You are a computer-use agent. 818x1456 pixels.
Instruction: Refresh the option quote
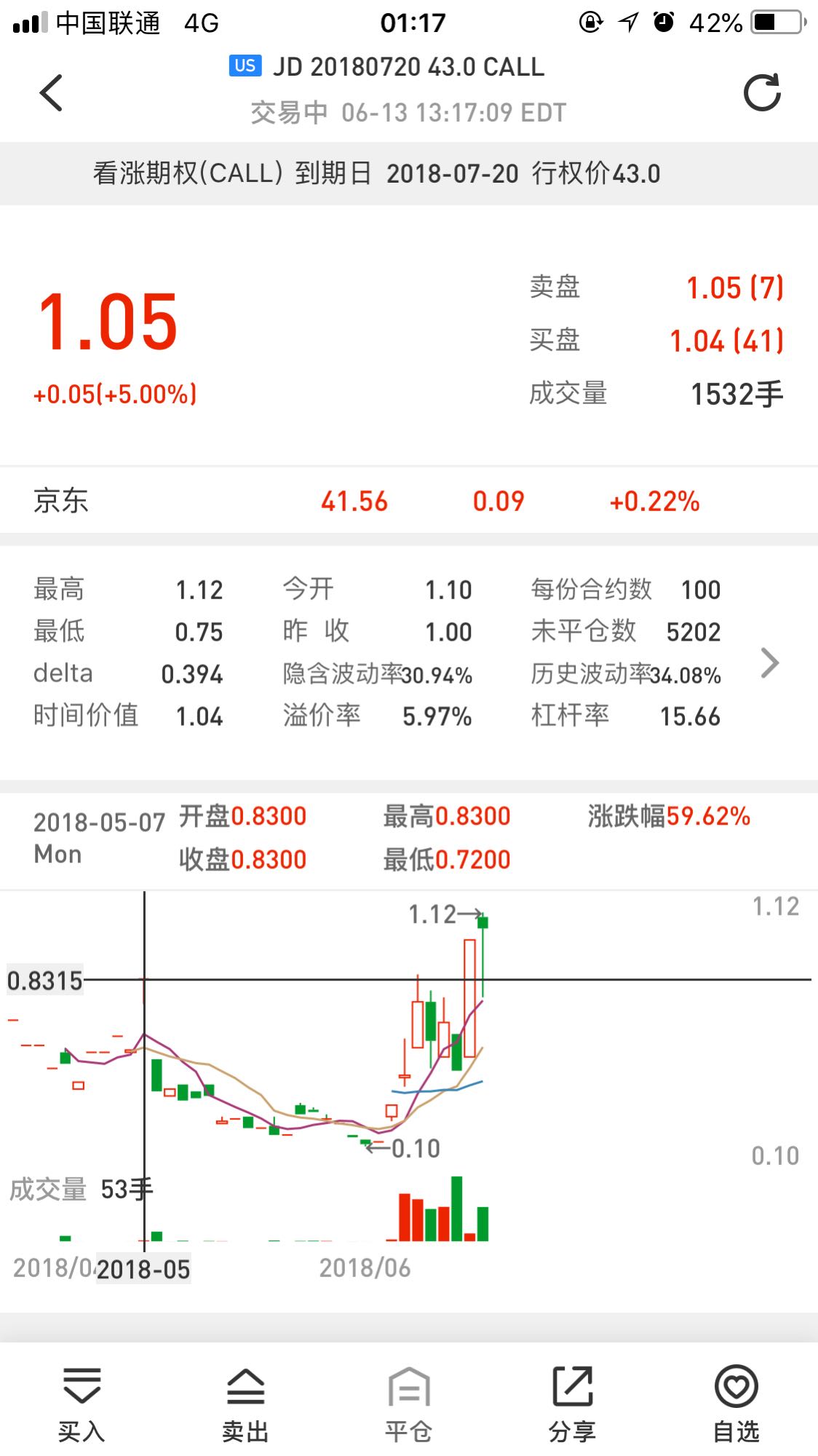[x=762, y=92]
